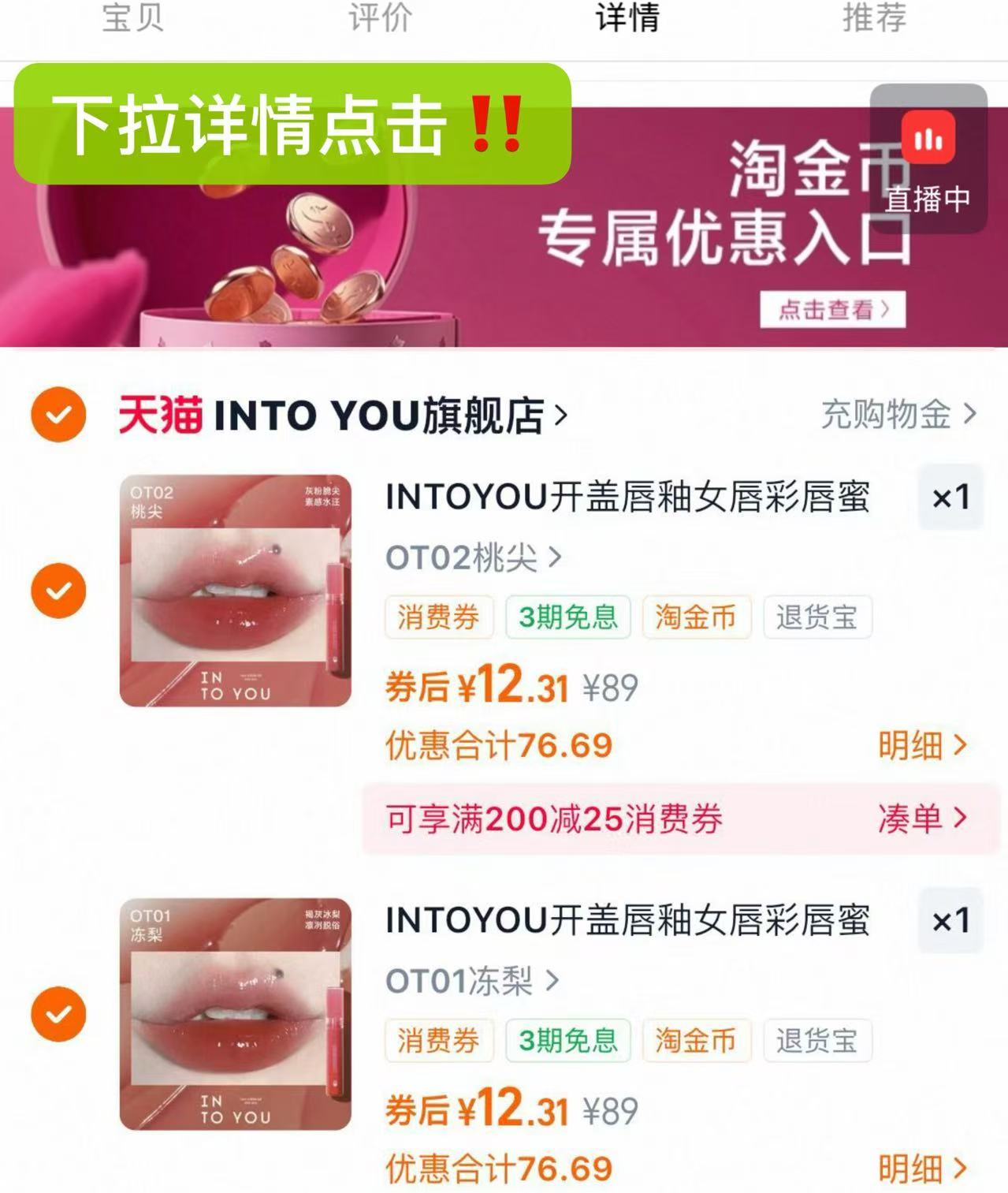Switch to the 推荐 tab

point(874,17)
